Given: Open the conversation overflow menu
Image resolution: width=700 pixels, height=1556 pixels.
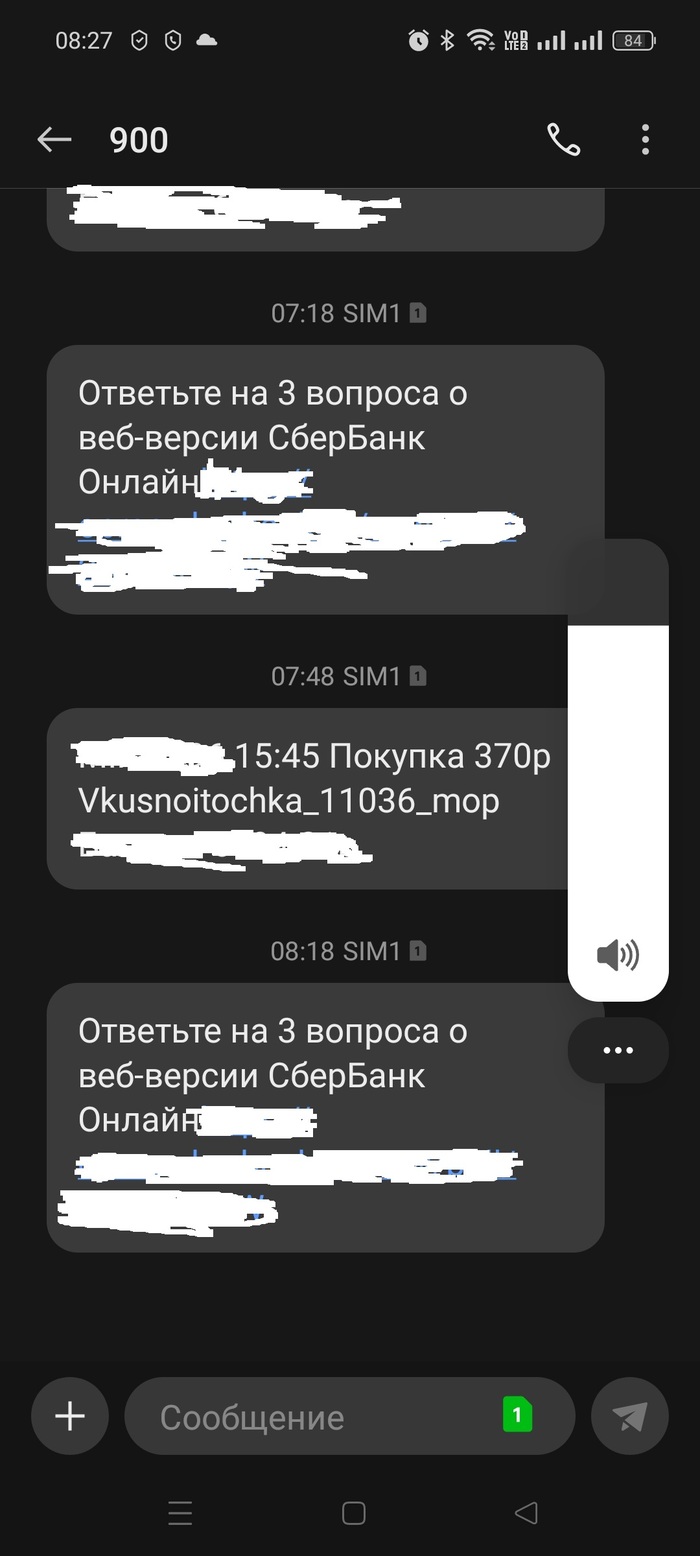Looking at the screenshot, I should click(x=645, y=140).
